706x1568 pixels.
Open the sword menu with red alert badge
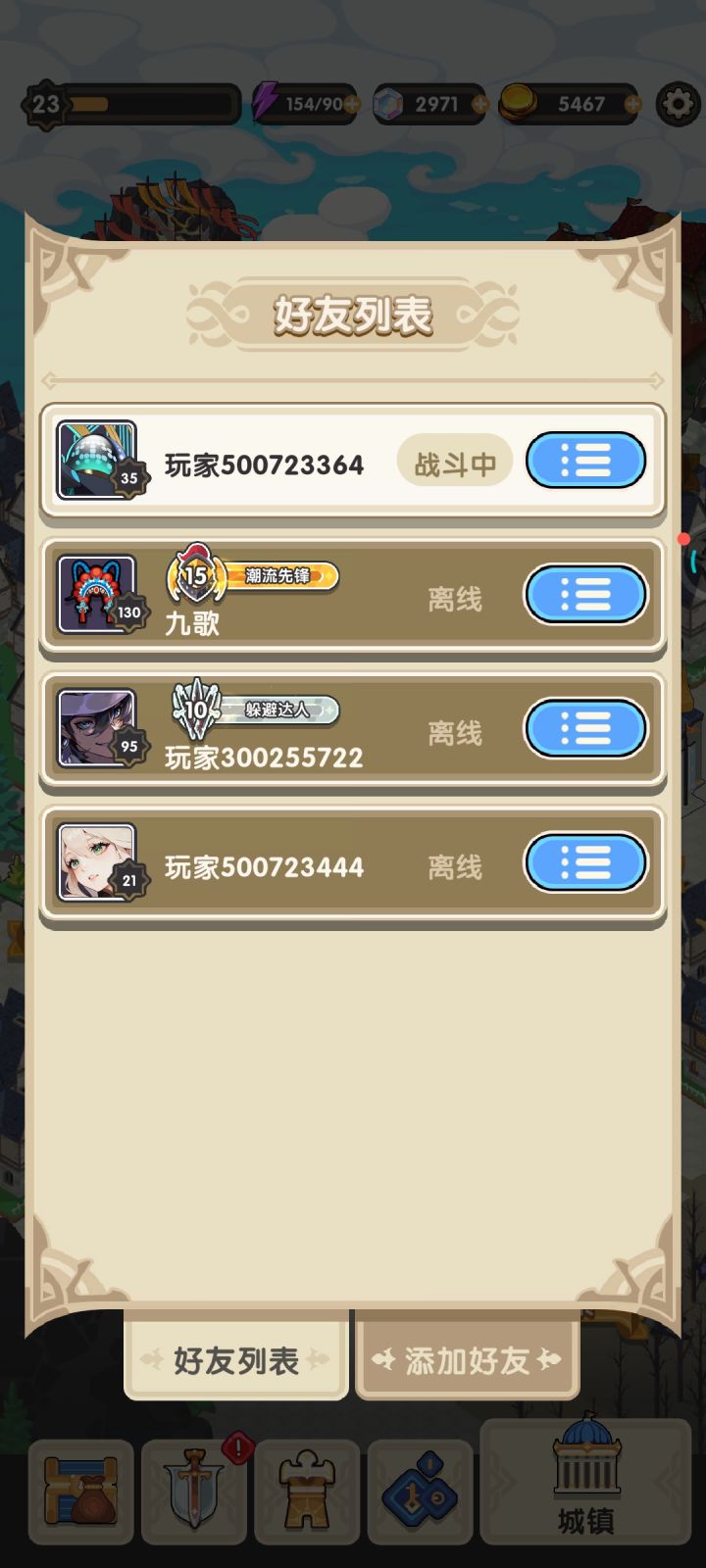pyautogui.click(x=193, y=1492)
